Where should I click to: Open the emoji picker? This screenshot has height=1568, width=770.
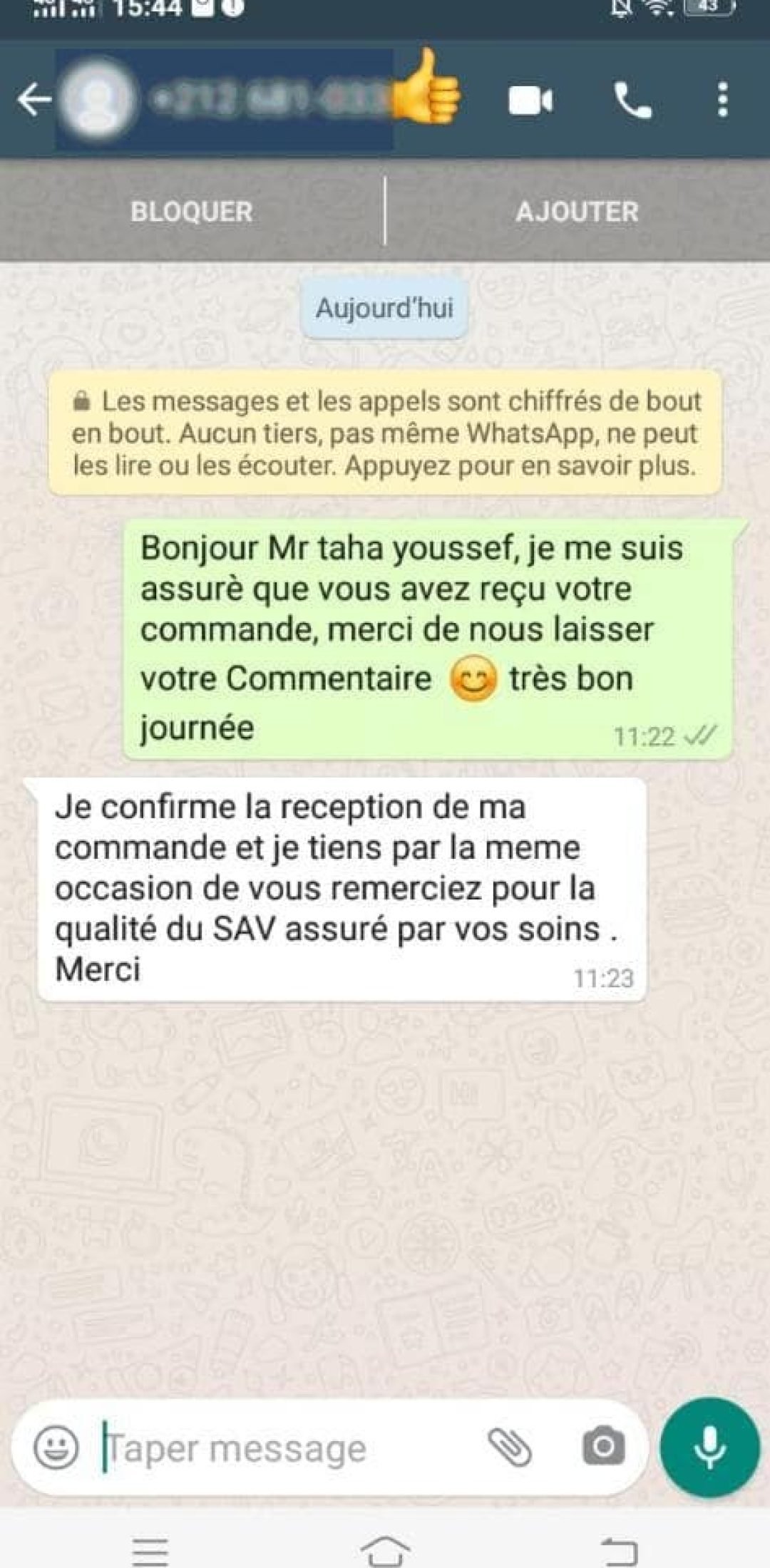[x=56, y=1448]
